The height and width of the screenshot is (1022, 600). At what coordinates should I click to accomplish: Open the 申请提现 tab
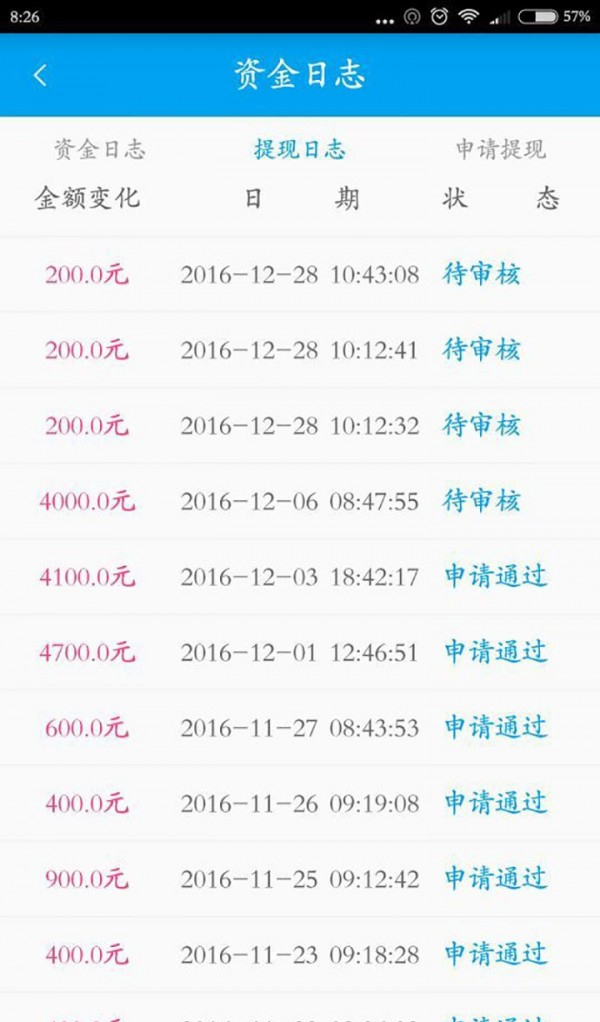[500, 150]
